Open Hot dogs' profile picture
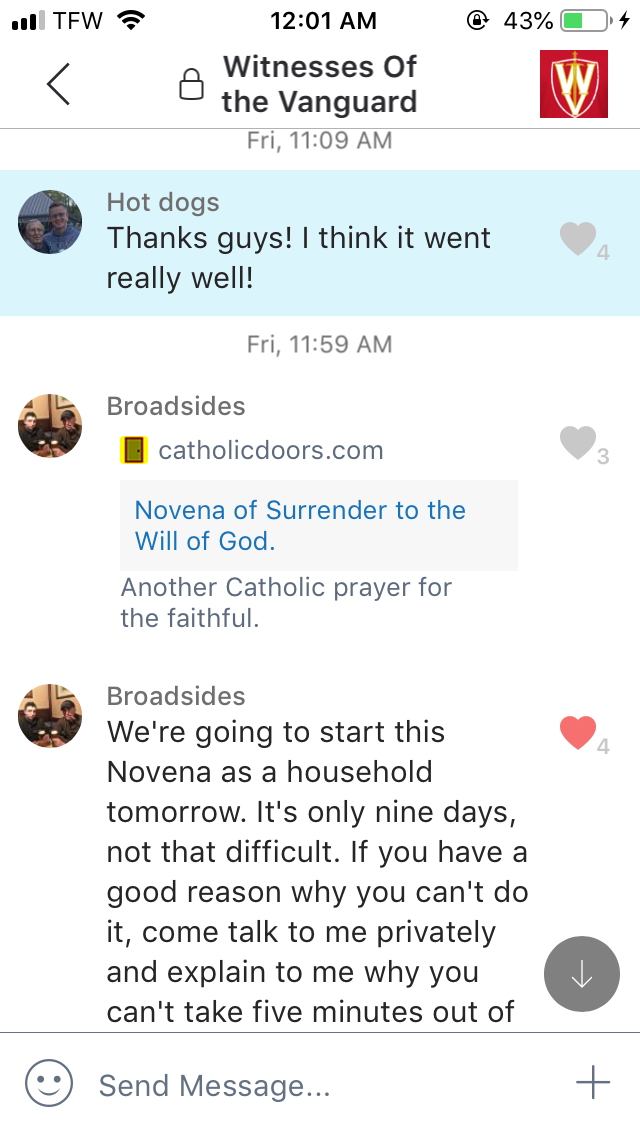The image size is (640, 1136). pyautogui.click(x=50, y=222)
